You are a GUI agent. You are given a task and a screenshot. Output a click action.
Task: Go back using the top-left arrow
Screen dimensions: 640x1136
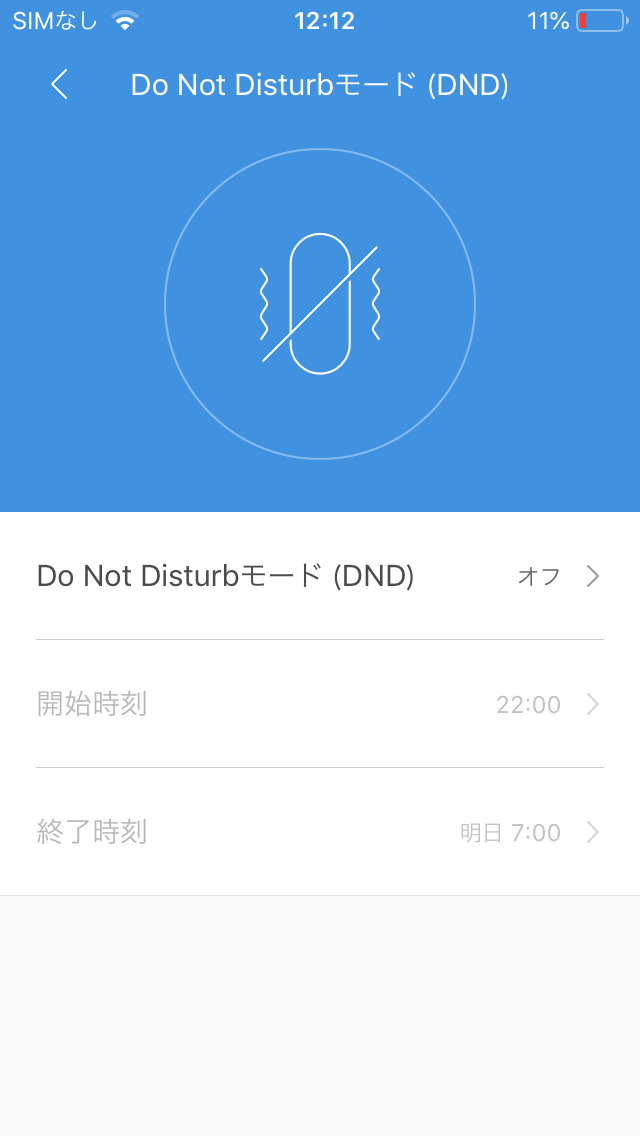(59, 85)
